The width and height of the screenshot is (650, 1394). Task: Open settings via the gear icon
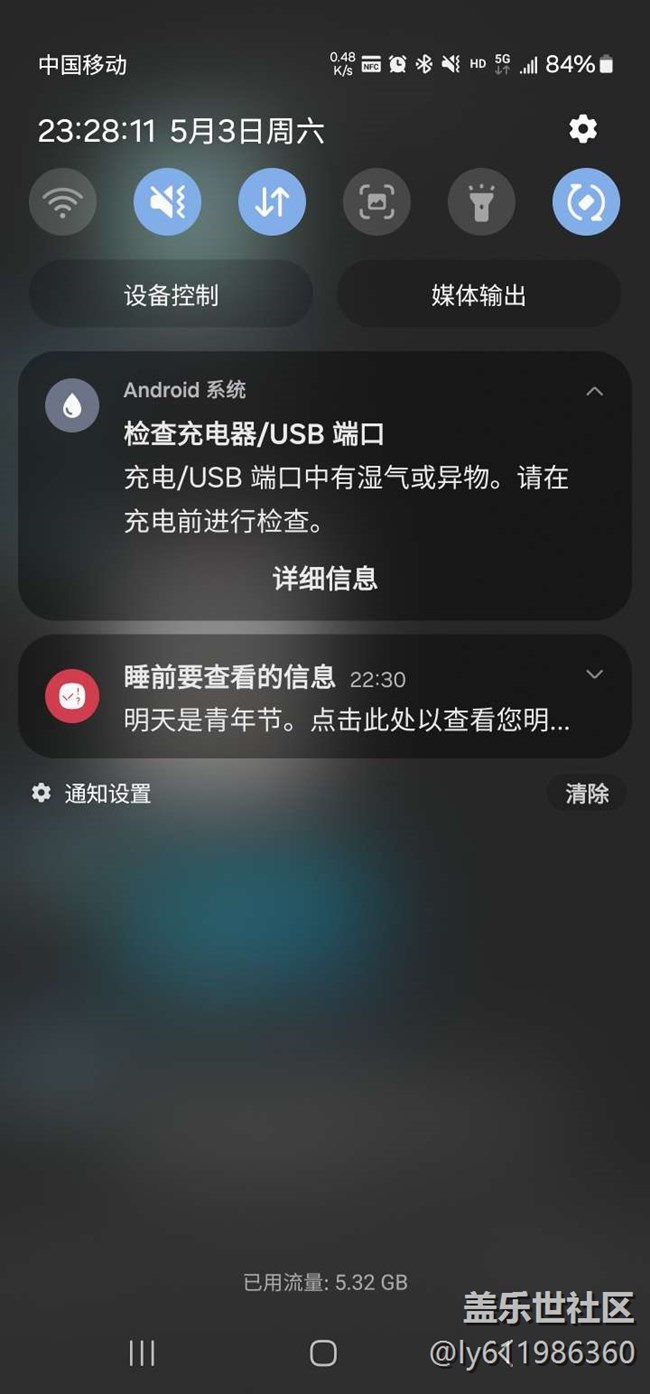(582, 129)
